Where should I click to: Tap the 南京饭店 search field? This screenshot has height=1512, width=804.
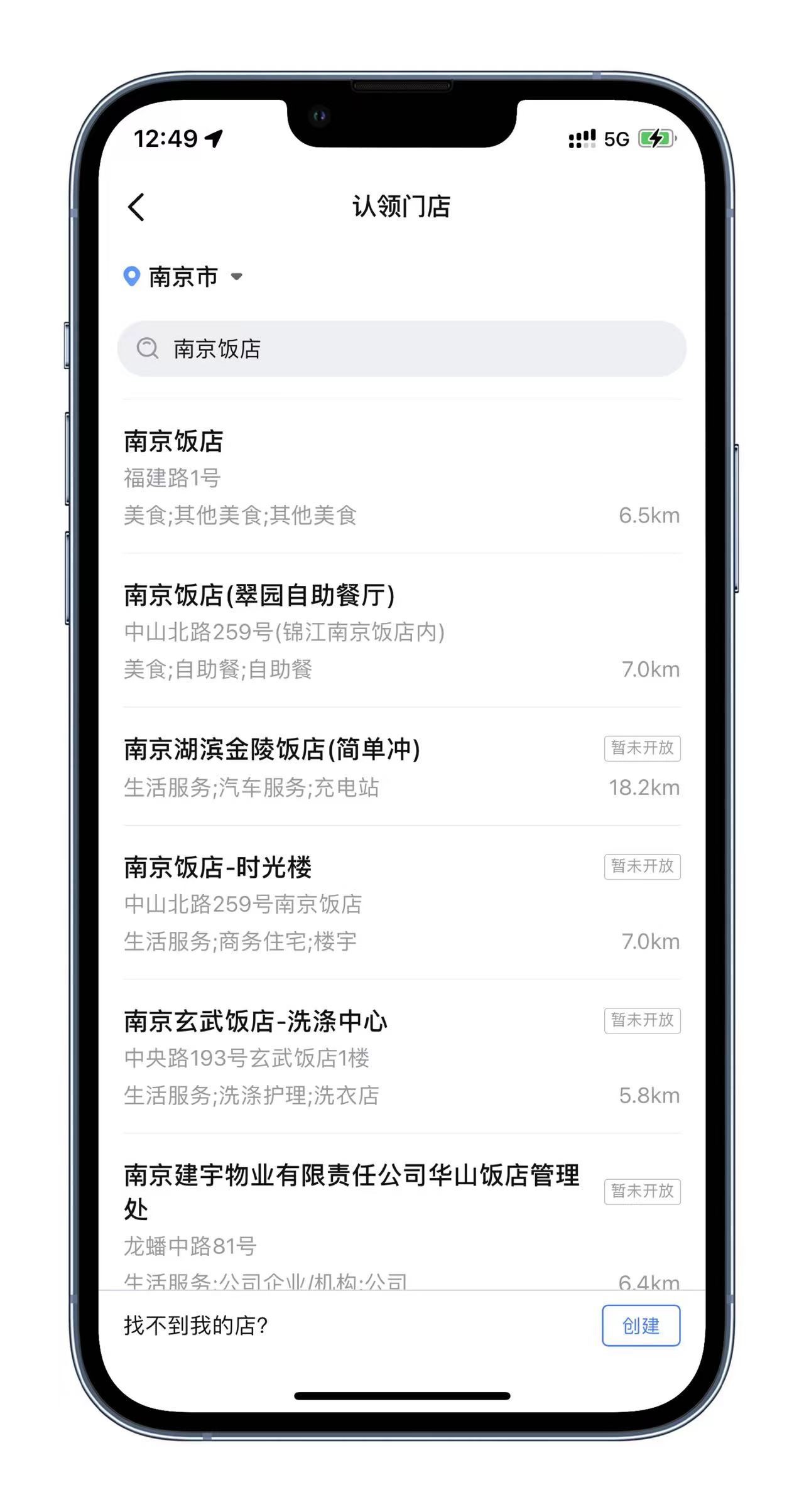[x=402, y=349]
